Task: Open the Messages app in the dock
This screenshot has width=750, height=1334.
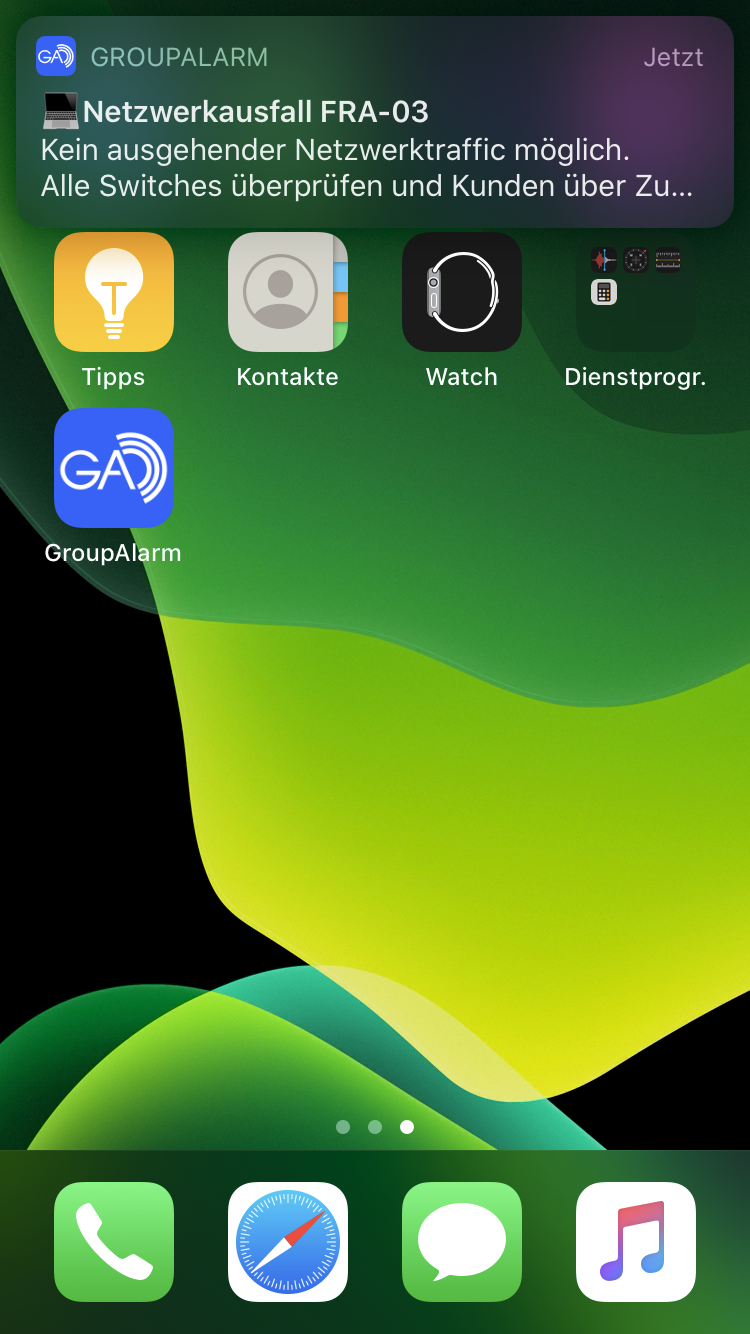Action: coord(462,1242)
